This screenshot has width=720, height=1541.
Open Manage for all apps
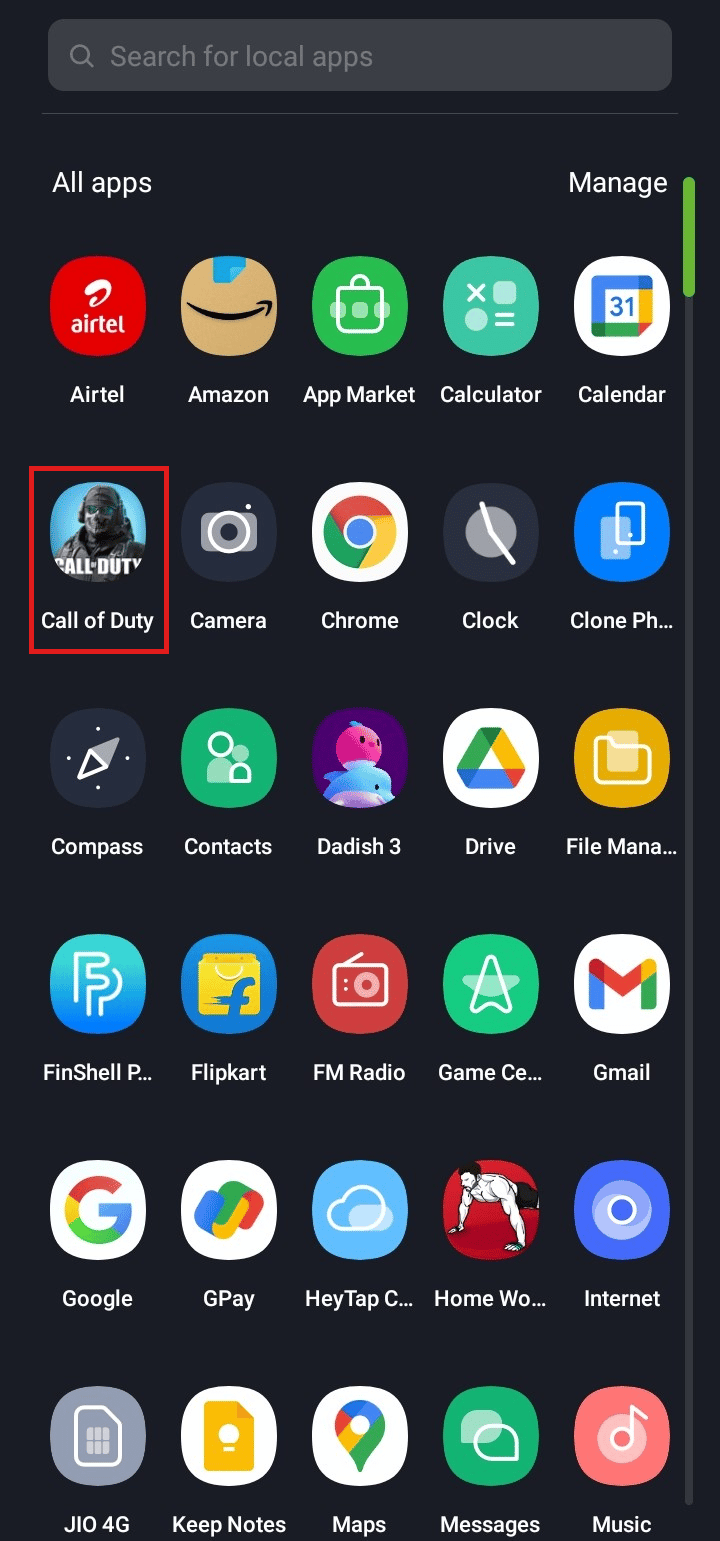pos(617,182)
